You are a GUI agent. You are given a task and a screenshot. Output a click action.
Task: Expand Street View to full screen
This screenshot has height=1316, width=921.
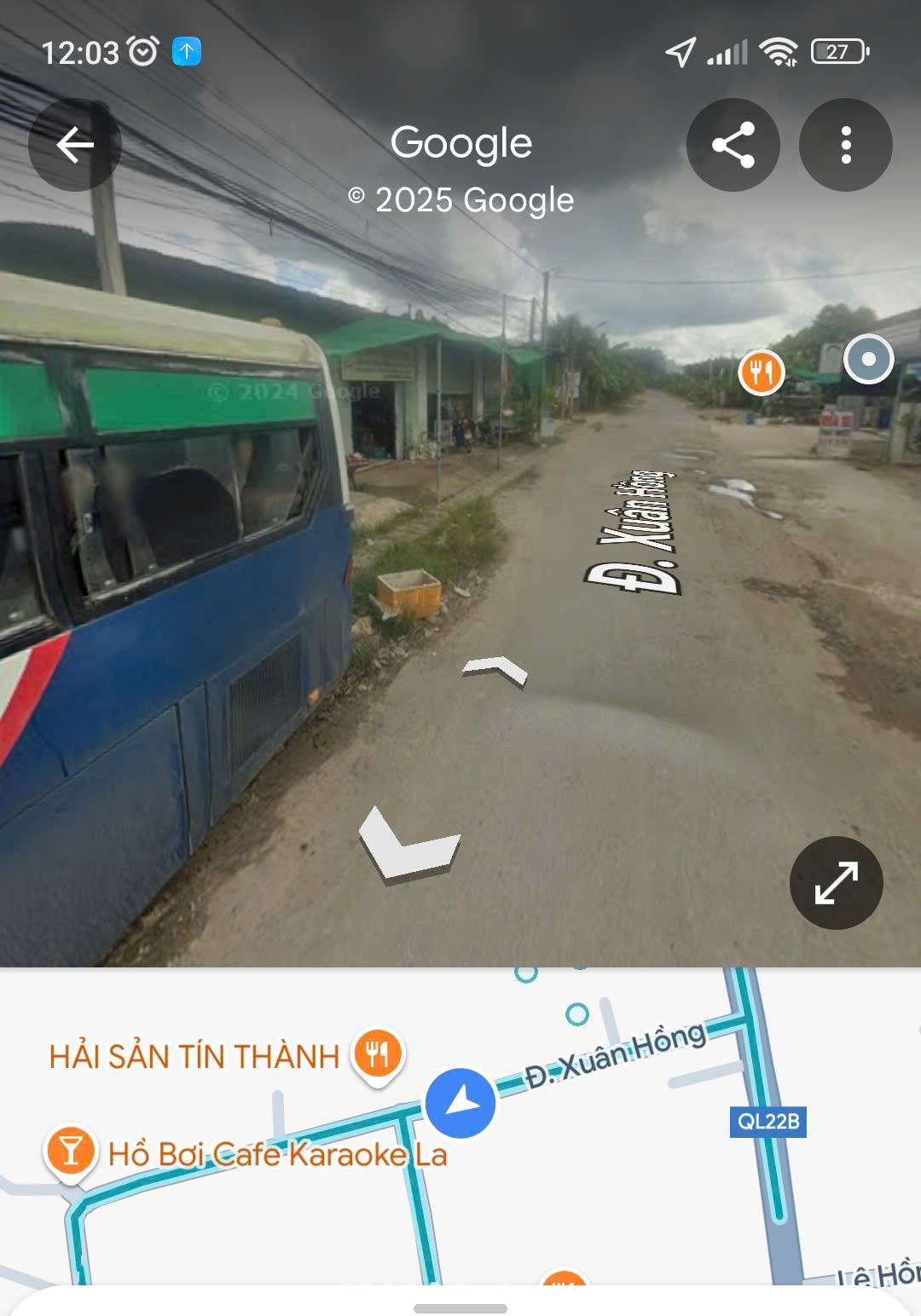tap(836, 882)
